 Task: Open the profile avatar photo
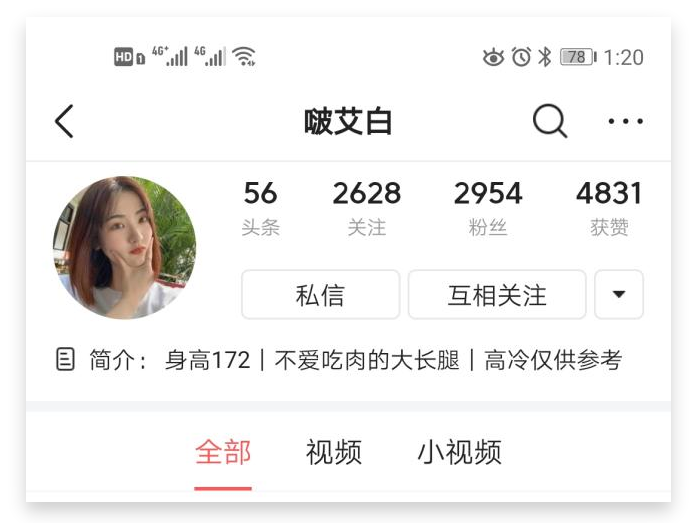tap(124, 247)
